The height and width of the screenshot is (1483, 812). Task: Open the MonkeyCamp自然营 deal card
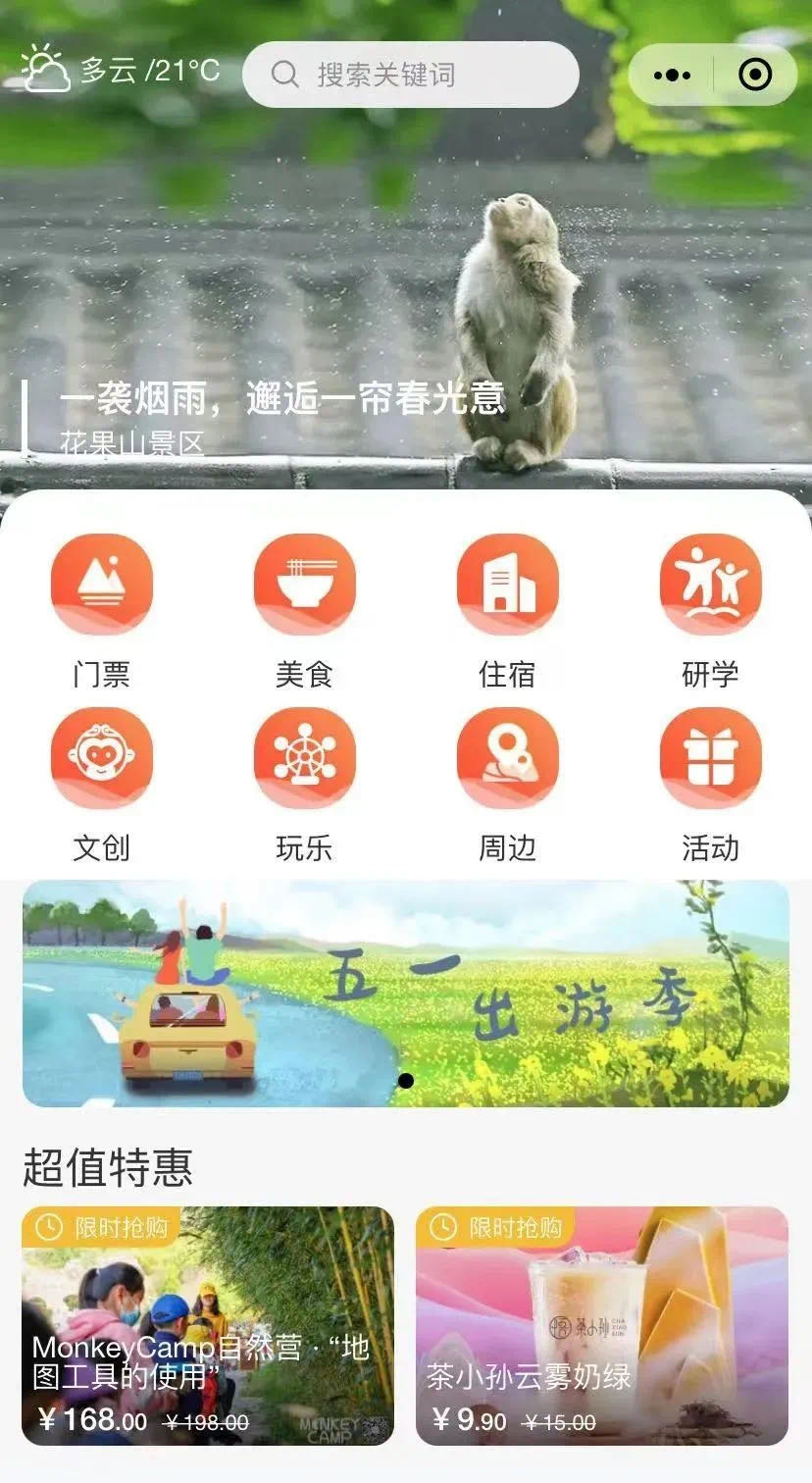click(x=208, y=1324)
